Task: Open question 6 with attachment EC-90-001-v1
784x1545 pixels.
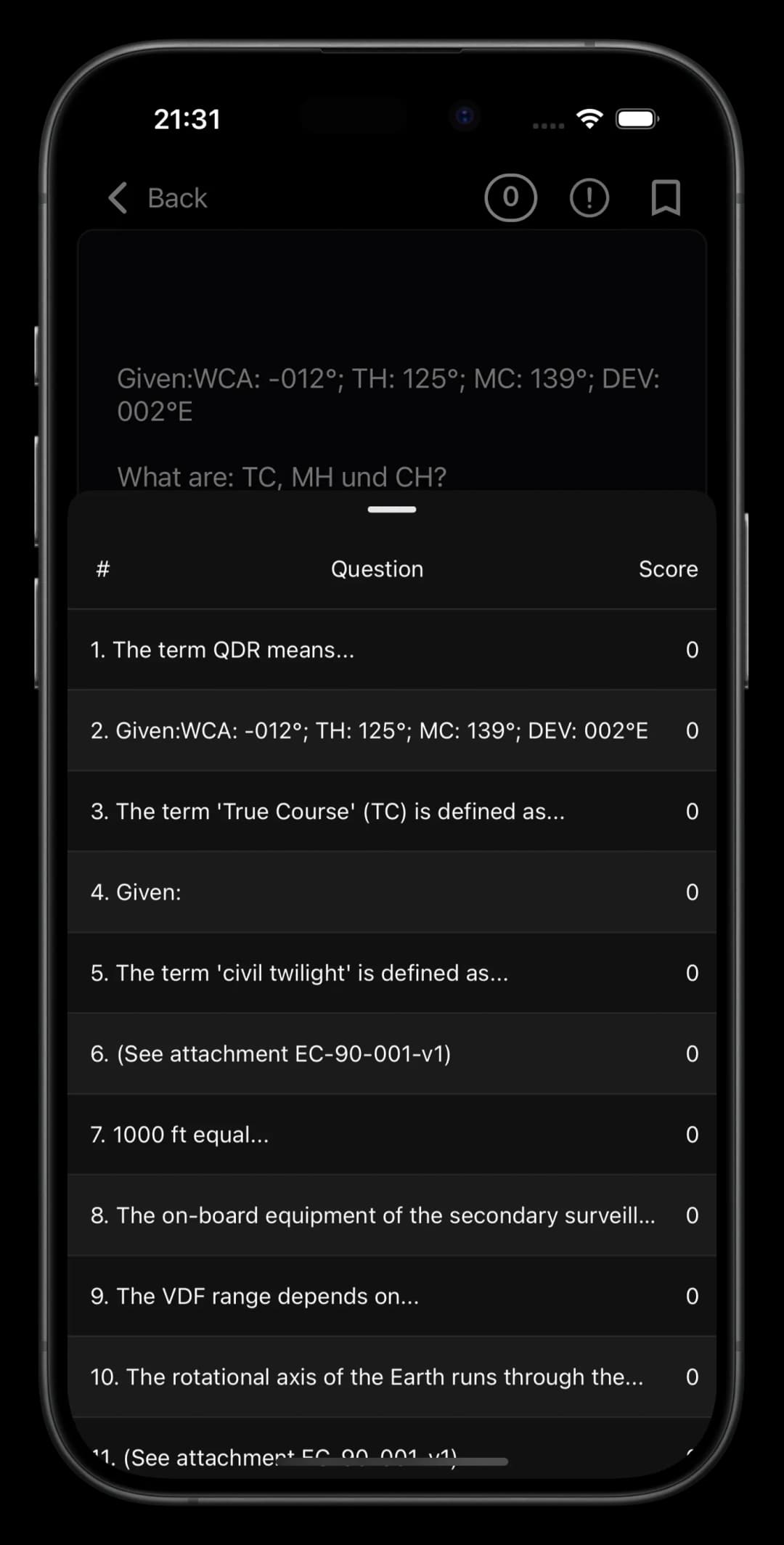Action: [391, 1053]
